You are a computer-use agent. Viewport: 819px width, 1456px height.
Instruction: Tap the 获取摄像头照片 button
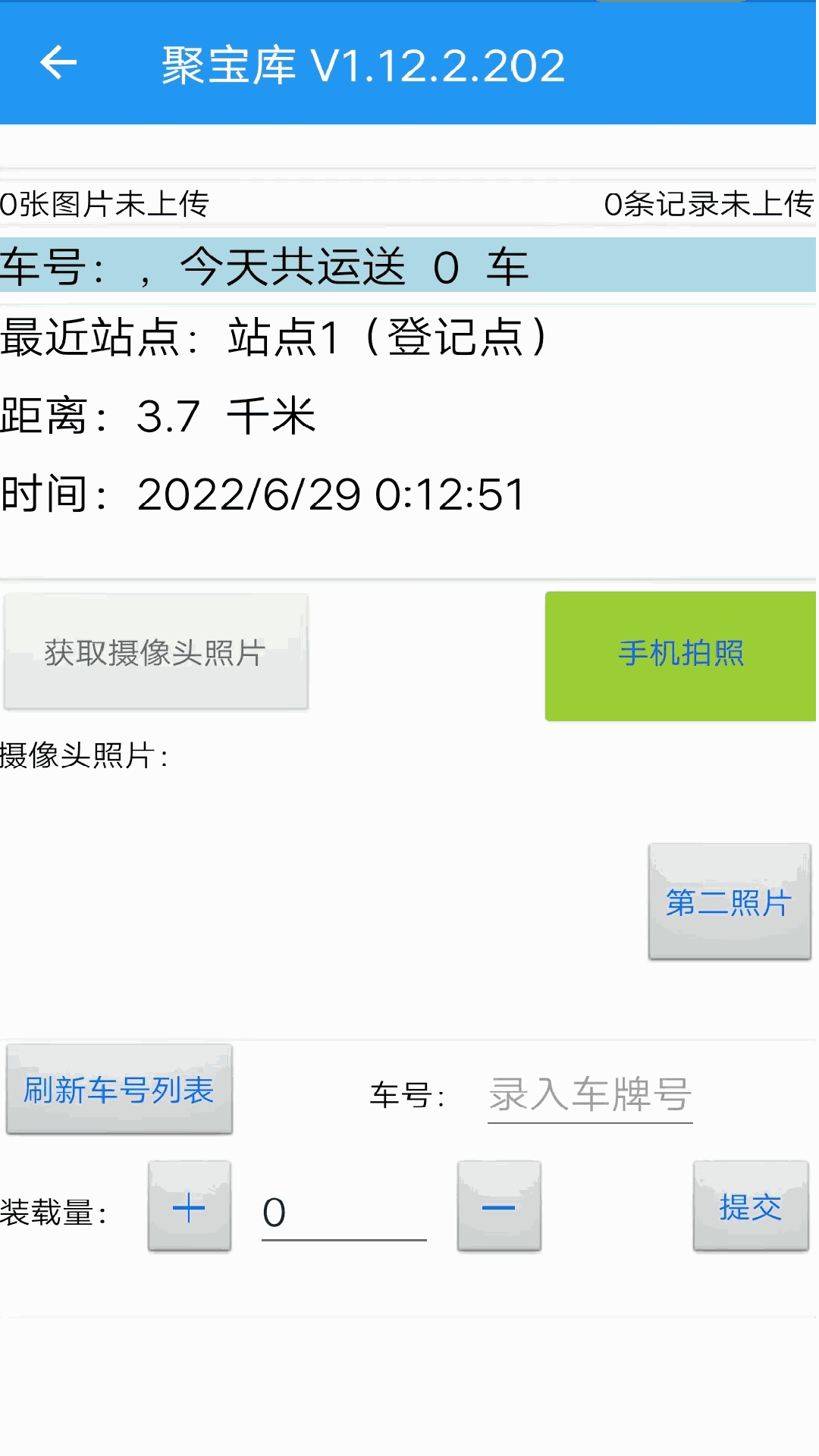pyautogui.click(x=156, y=652)
